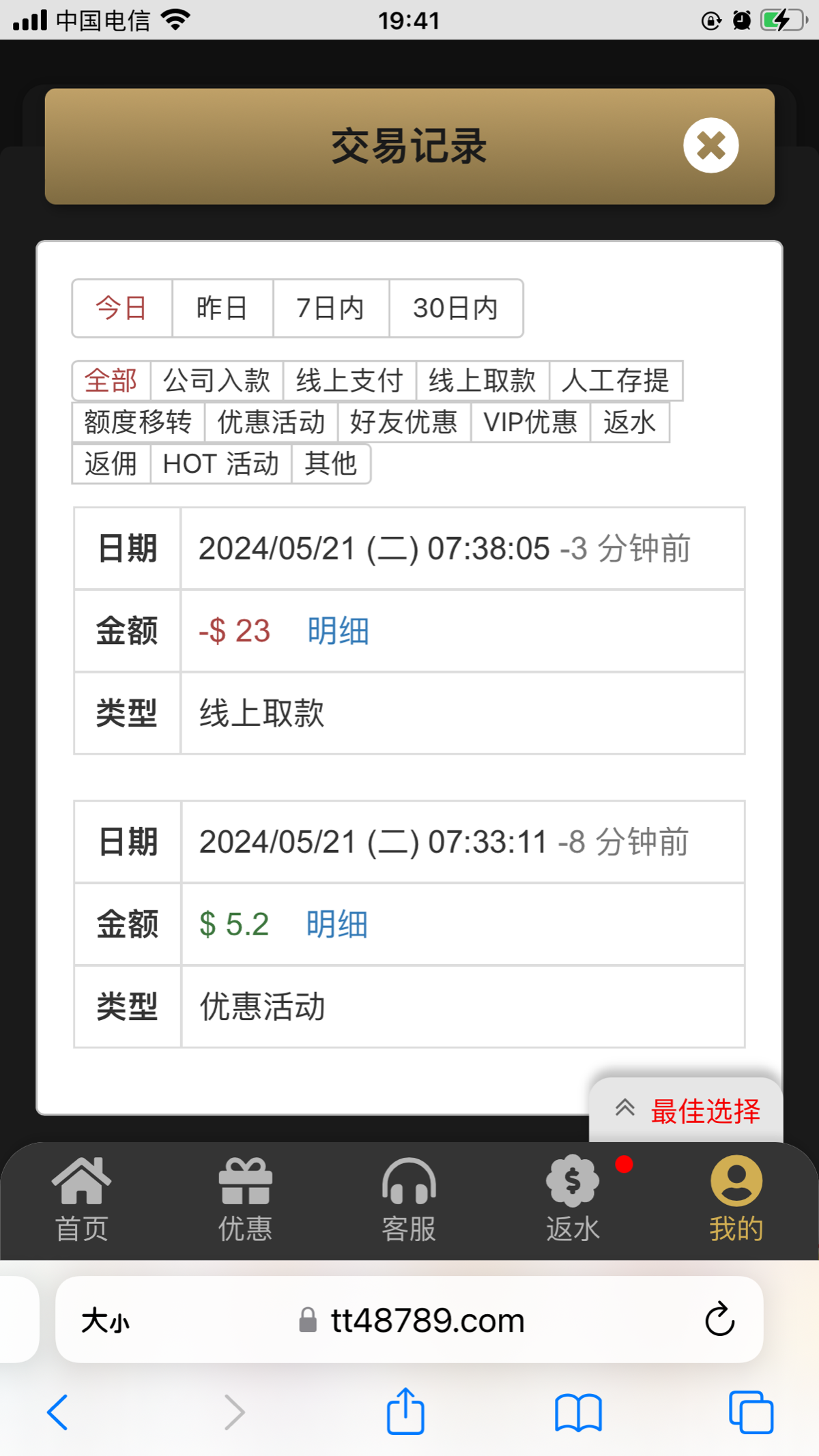View 明细 of the $ 5.2 promotion

click(x=336, y=924)
